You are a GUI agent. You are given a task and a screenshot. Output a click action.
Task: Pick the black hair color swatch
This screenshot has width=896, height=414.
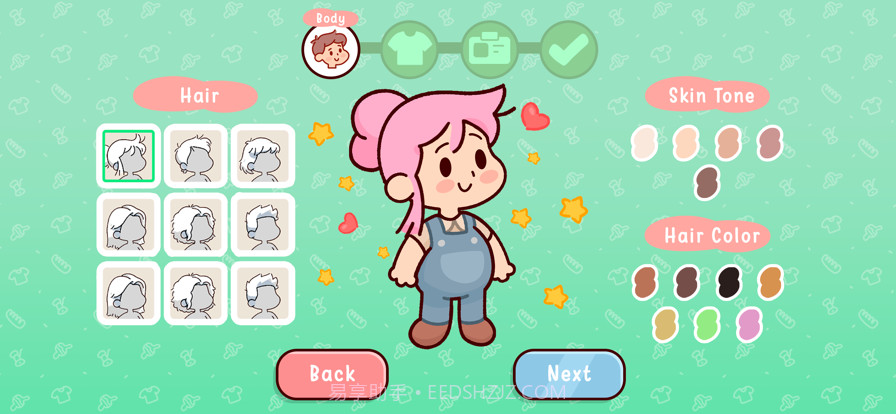tap(729, 282)
